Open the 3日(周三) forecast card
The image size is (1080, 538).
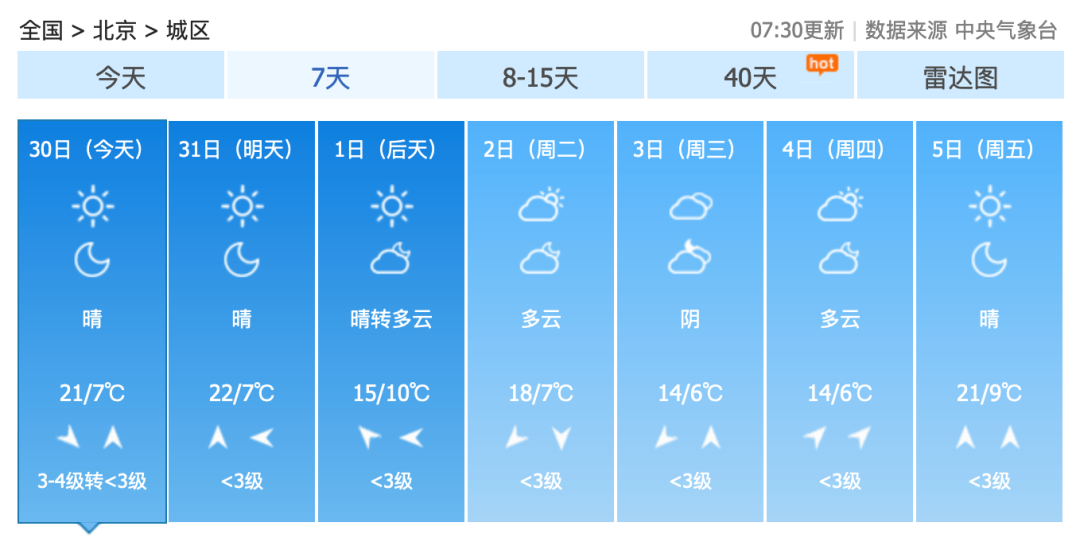(690, 320)
